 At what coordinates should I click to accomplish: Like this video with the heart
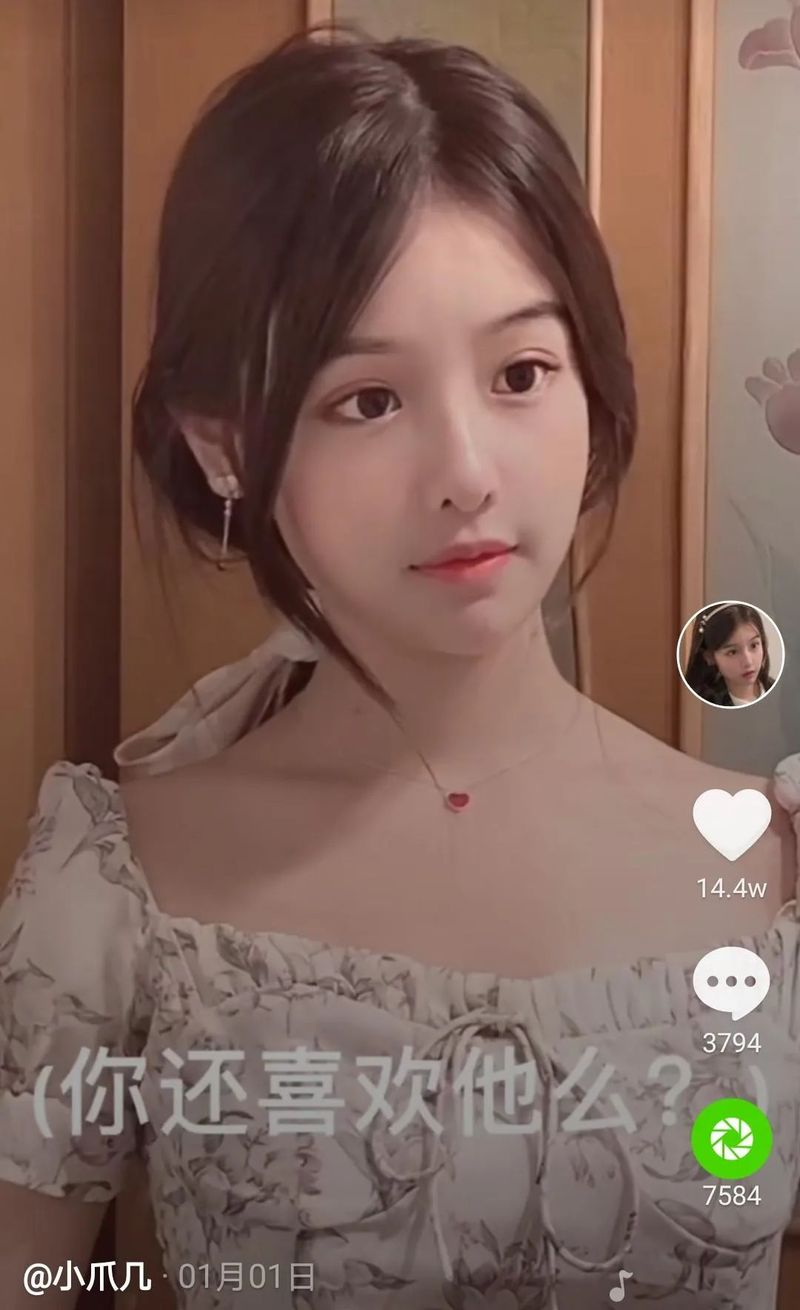(x=732, y=824)
